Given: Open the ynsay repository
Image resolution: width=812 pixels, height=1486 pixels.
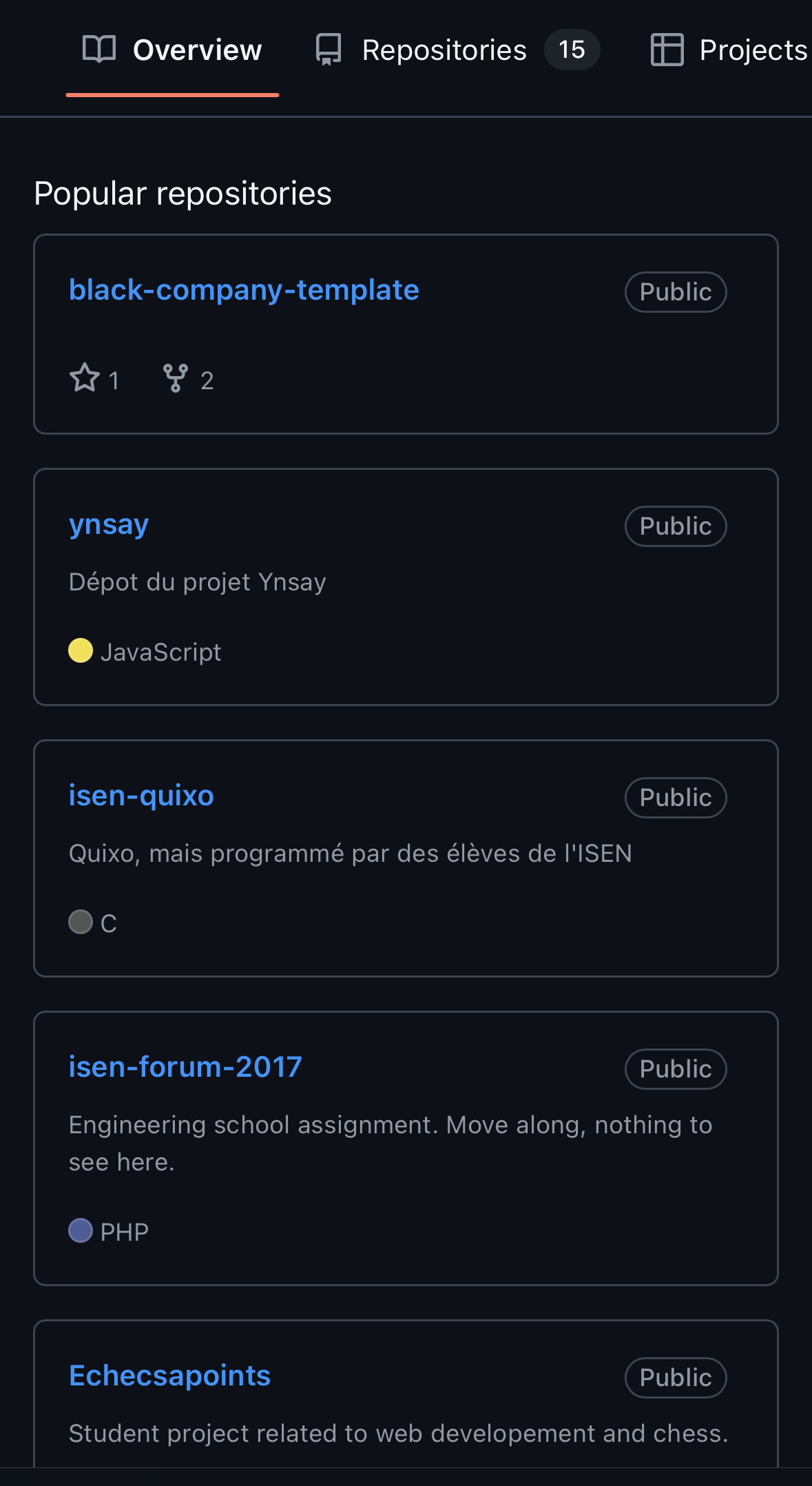Looking at the screenshot, I should click(109, 525).
